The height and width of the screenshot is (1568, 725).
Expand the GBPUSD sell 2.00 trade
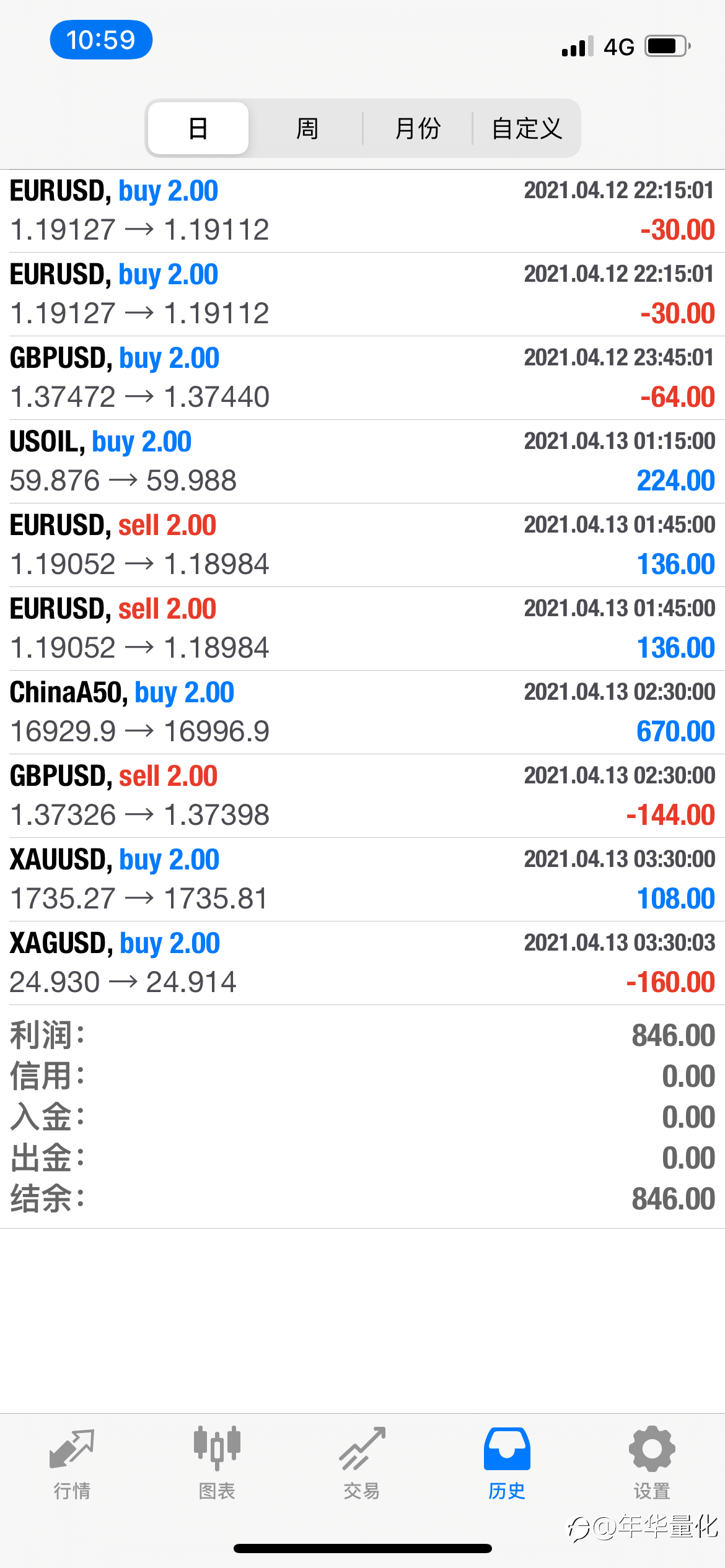point(362,796)
